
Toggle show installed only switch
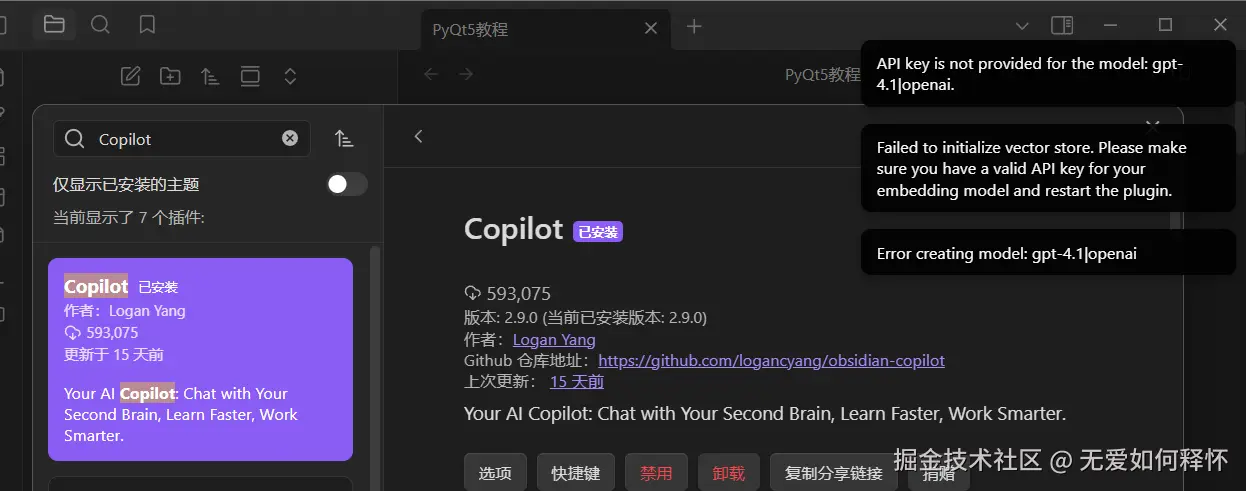tap(347, 184)
